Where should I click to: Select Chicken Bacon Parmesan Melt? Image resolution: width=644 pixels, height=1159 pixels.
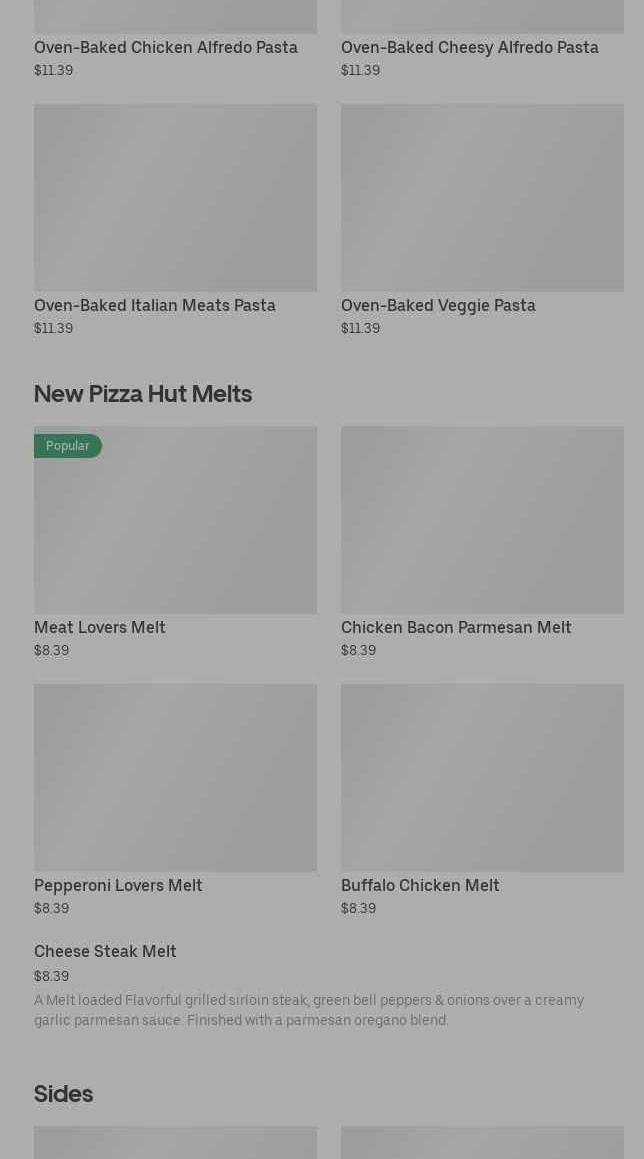481,520
